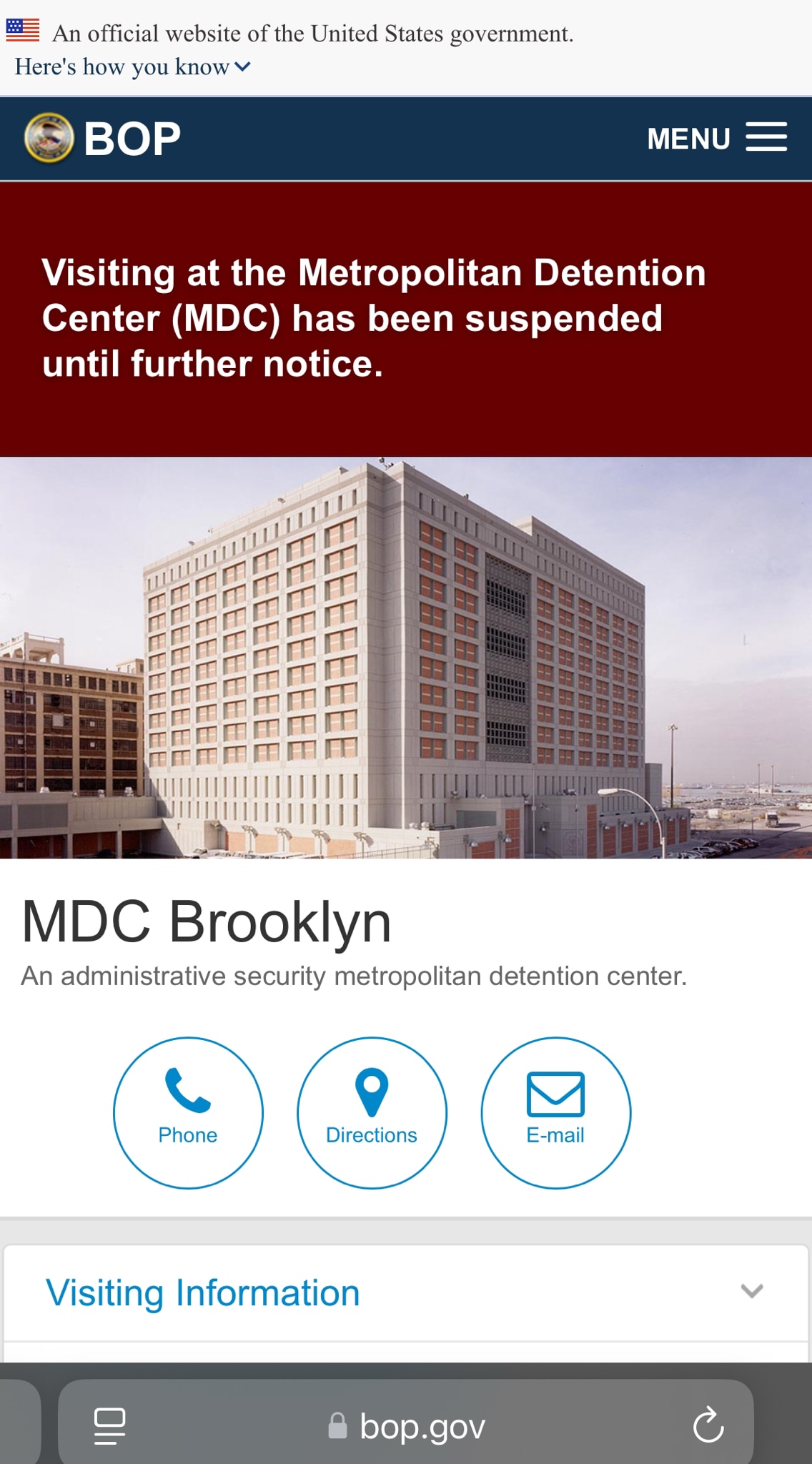Open the MENU item

click(688, 137)
